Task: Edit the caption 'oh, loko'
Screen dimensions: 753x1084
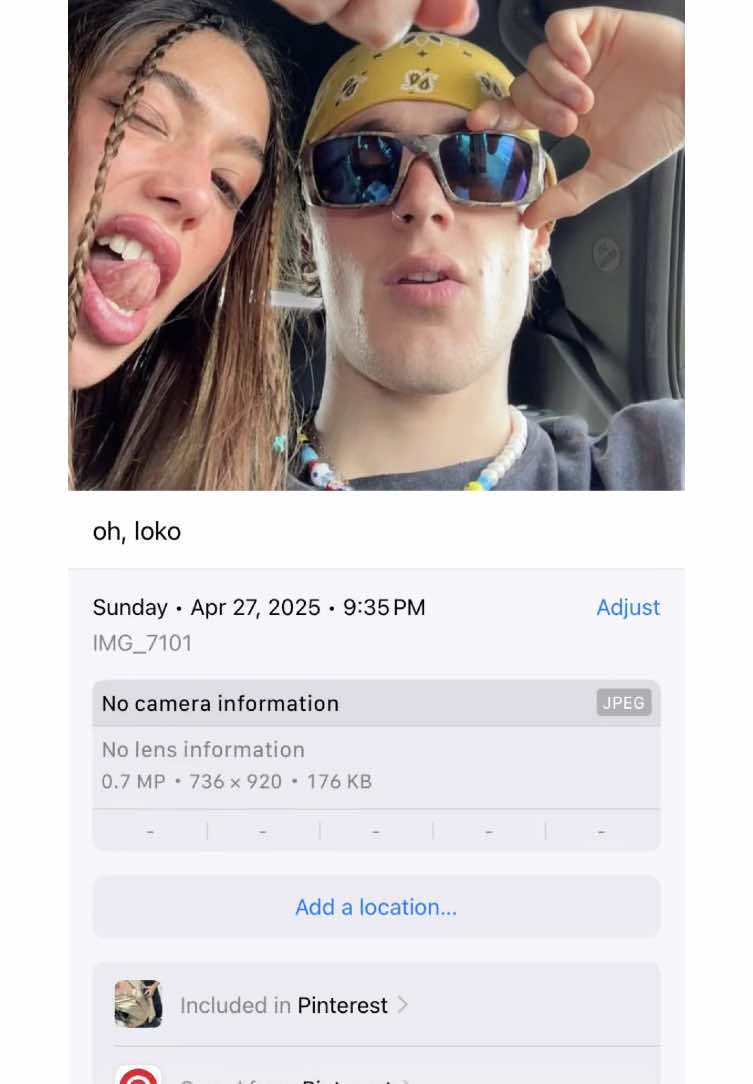Action: (x=137, y=531)
